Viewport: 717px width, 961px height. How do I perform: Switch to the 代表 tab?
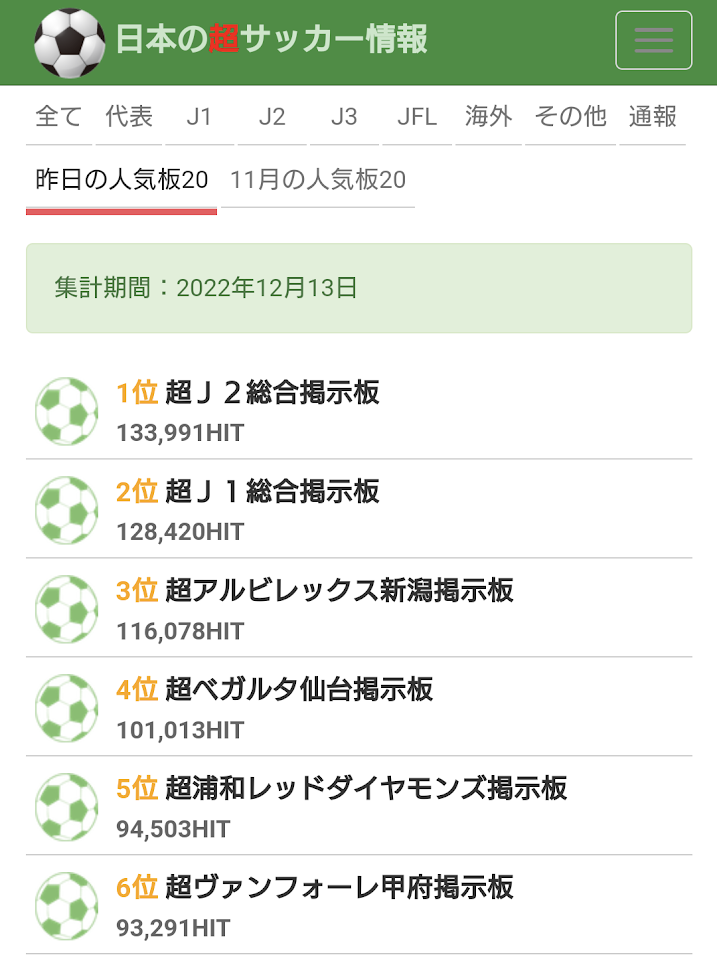pyautogui.click(x=129, y=117)
